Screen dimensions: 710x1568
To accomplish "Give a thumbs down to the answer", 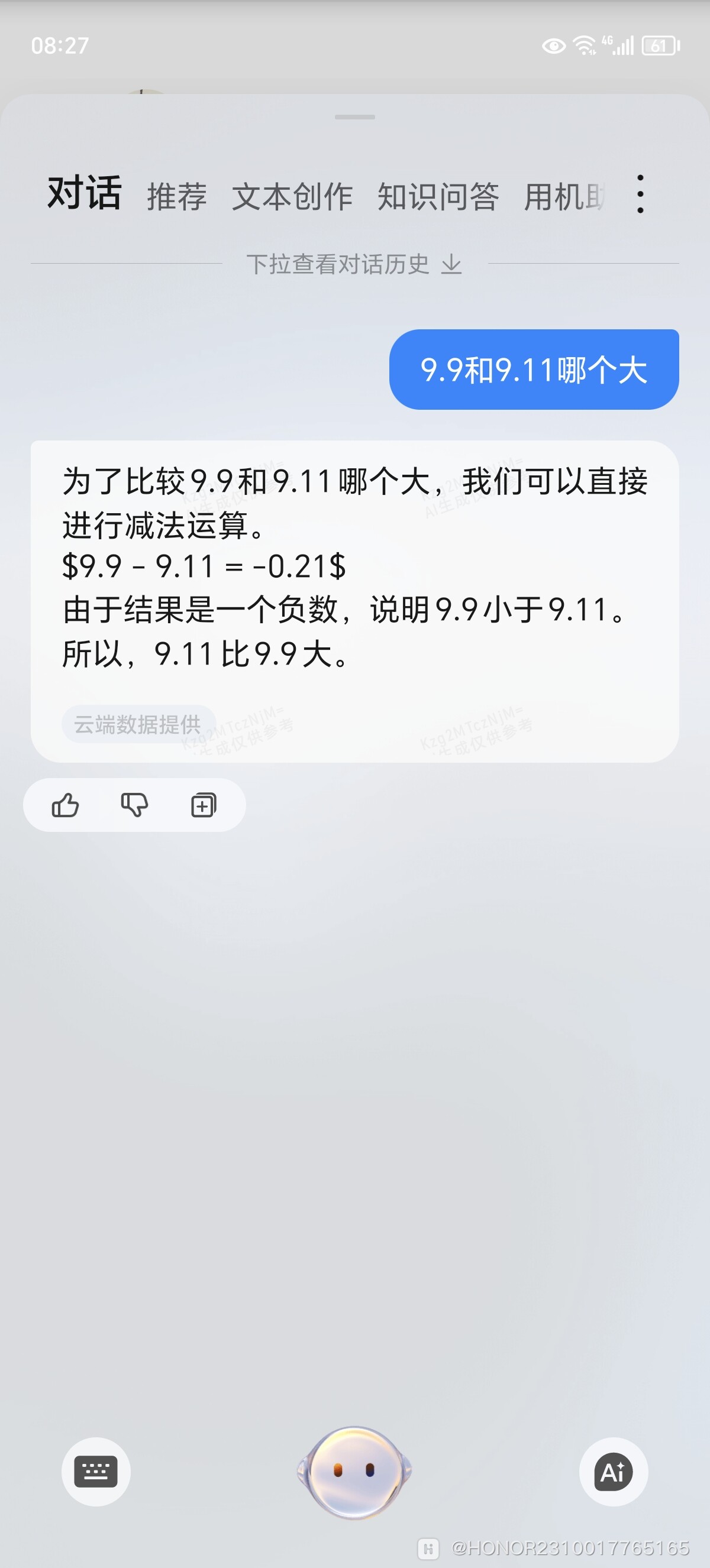I will (134, 805).
